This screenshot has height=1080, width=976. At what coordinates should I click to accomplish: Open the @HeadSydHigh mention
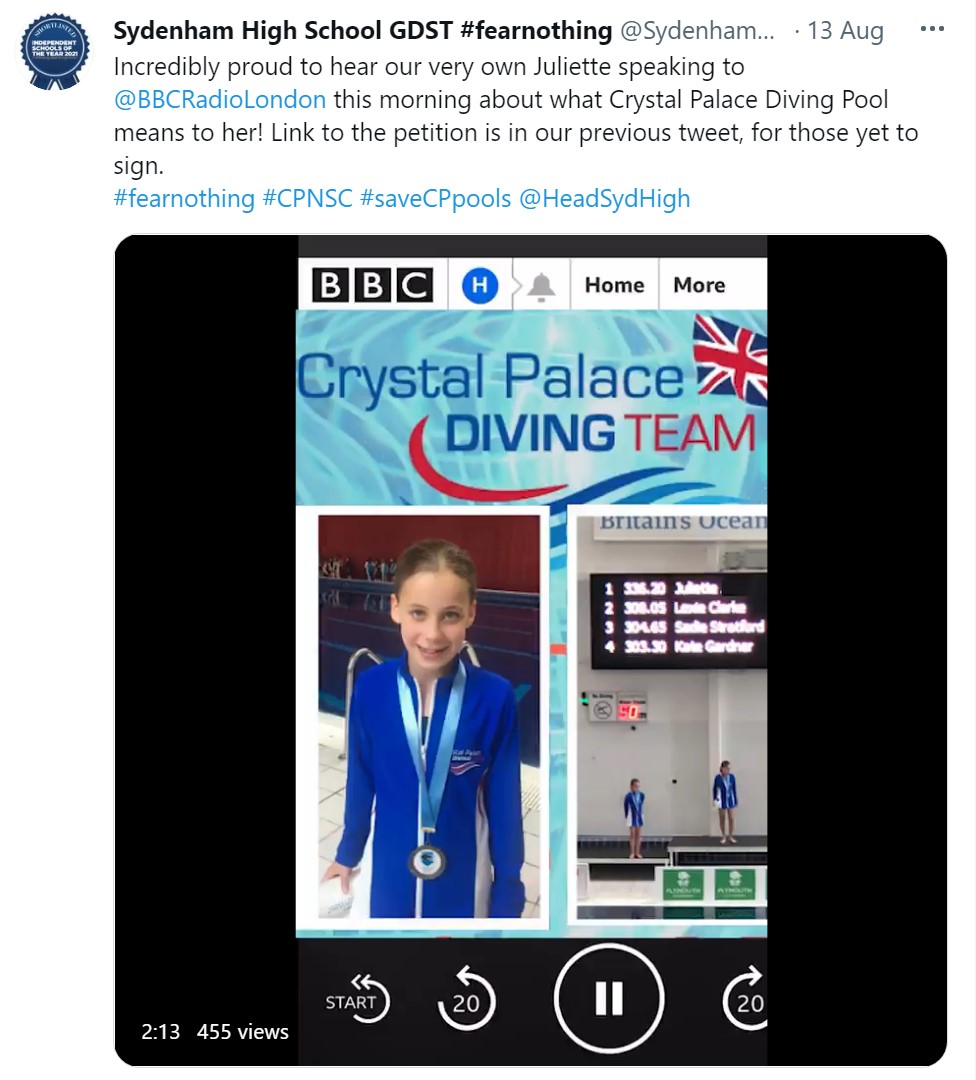[605, 198]
